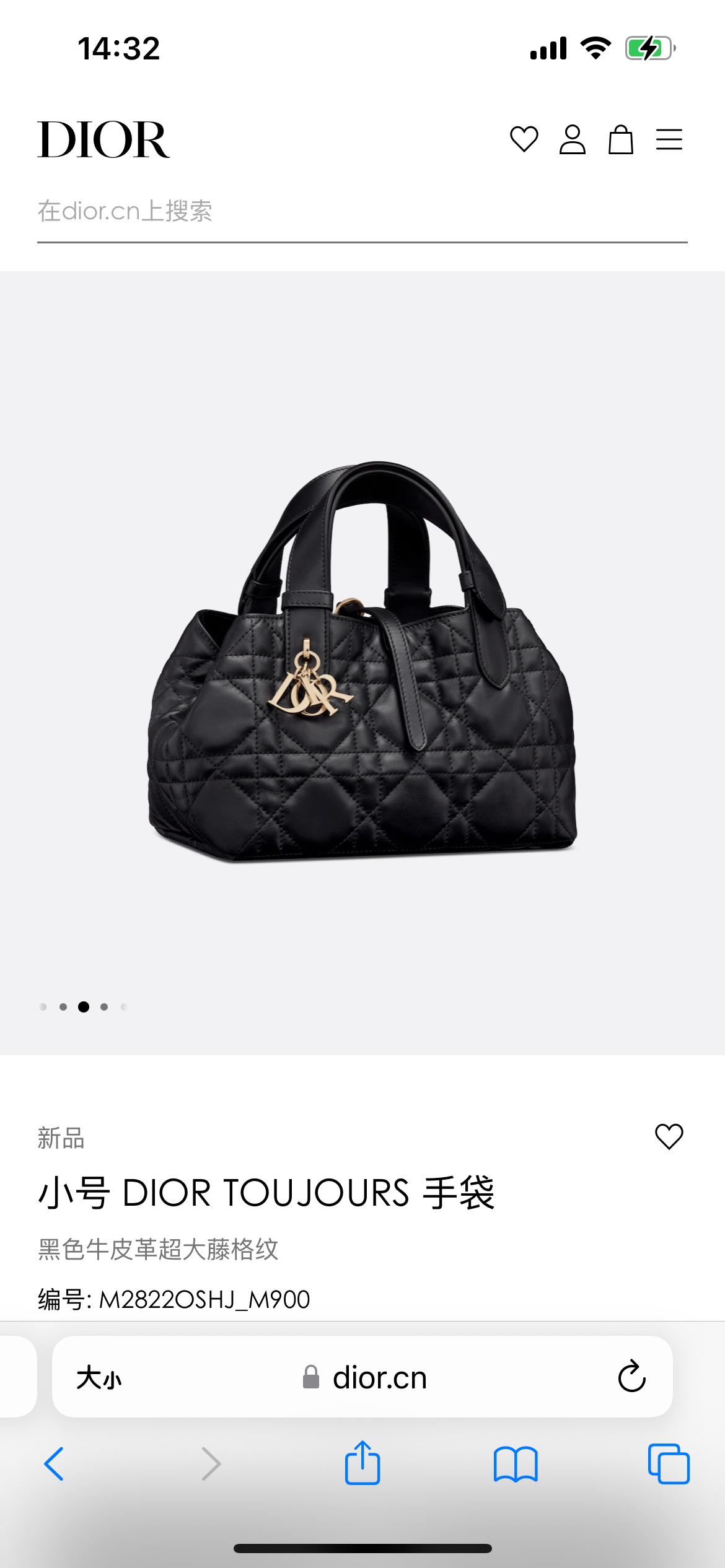Reload the dior.cn page
Image resolution: width=725 pixels, height=1568 pixels.
[631, 1377]
